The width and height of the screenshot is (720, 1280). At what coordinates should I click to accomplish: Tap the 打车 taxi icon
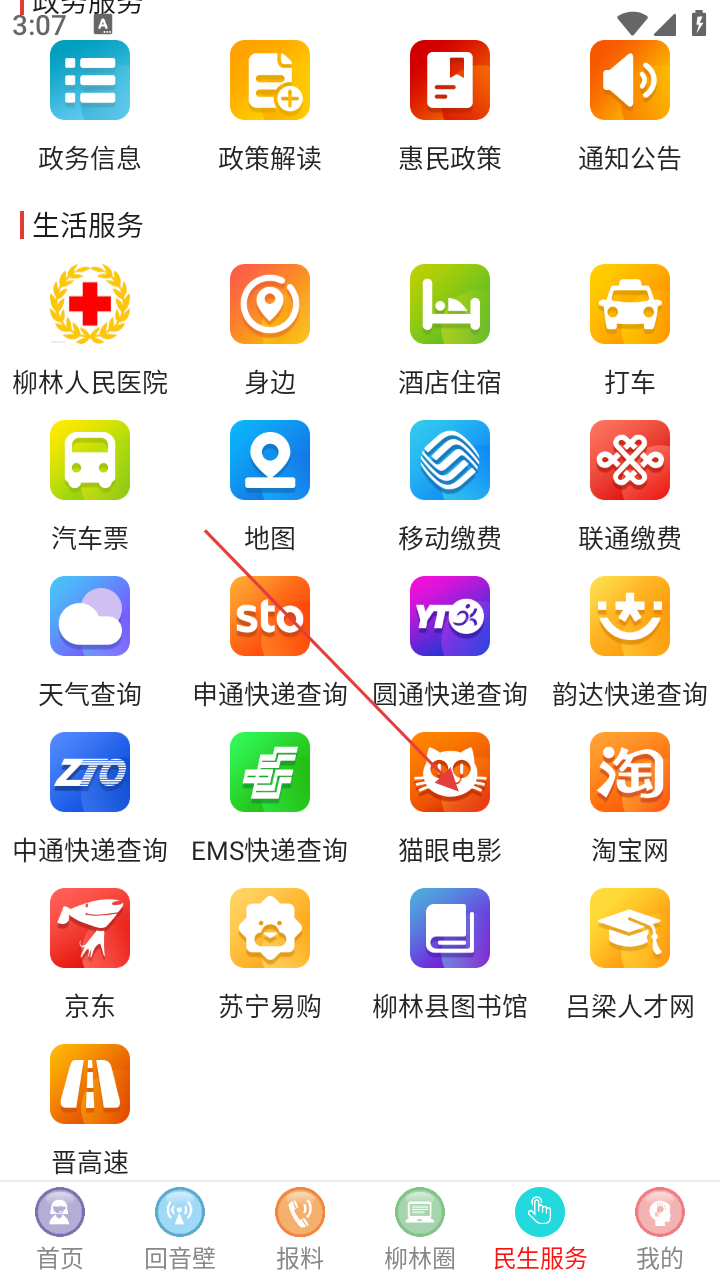[630, 304]
